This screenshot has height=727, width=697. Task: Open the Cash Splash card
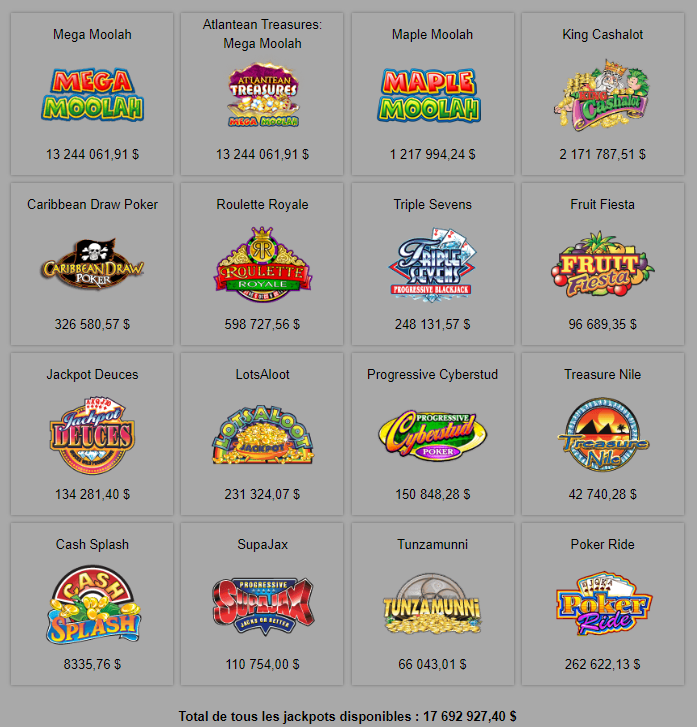pyautogui.click(x=92, y=604)
